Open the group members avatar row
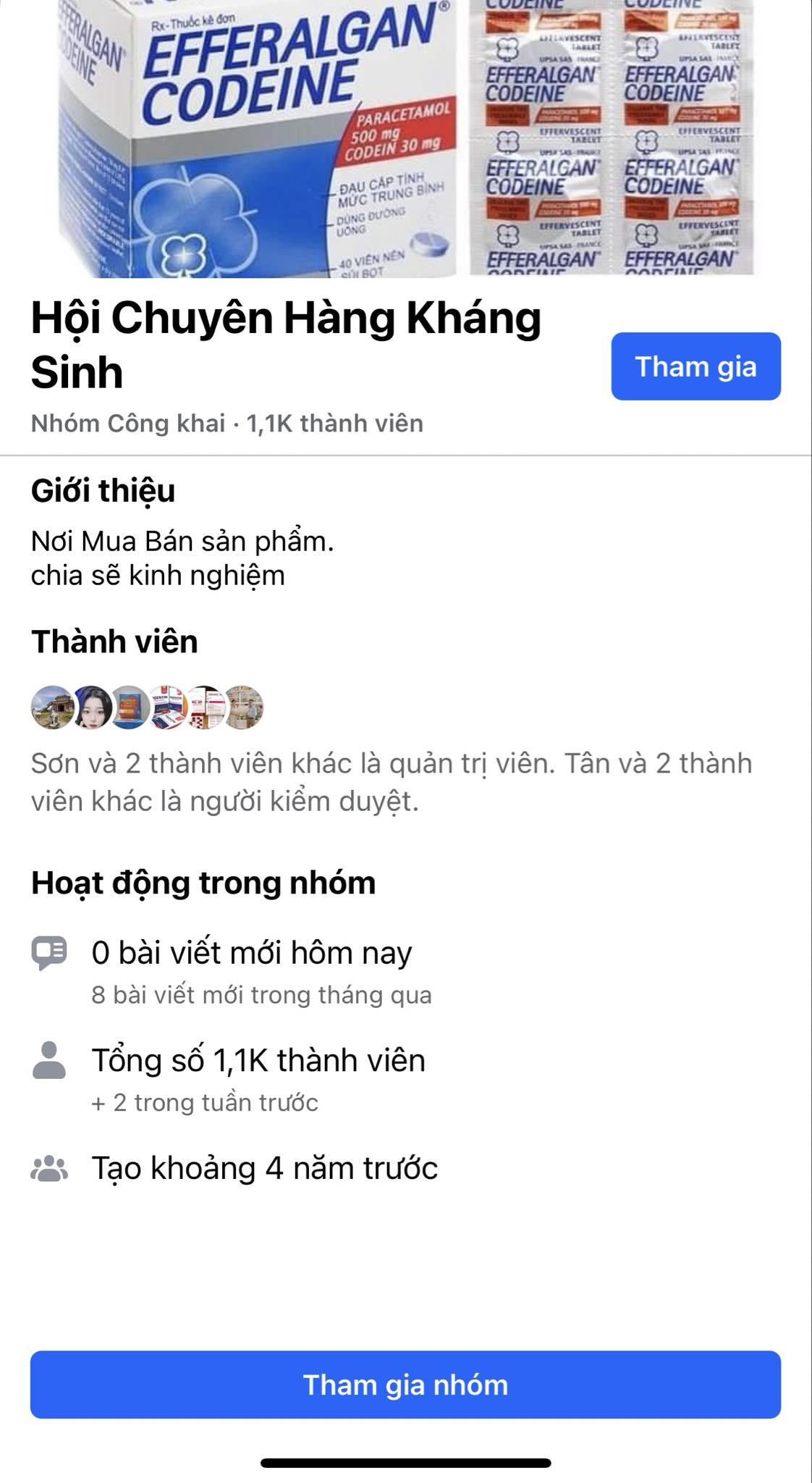The image size is (812, 1483). pos(147,707)
